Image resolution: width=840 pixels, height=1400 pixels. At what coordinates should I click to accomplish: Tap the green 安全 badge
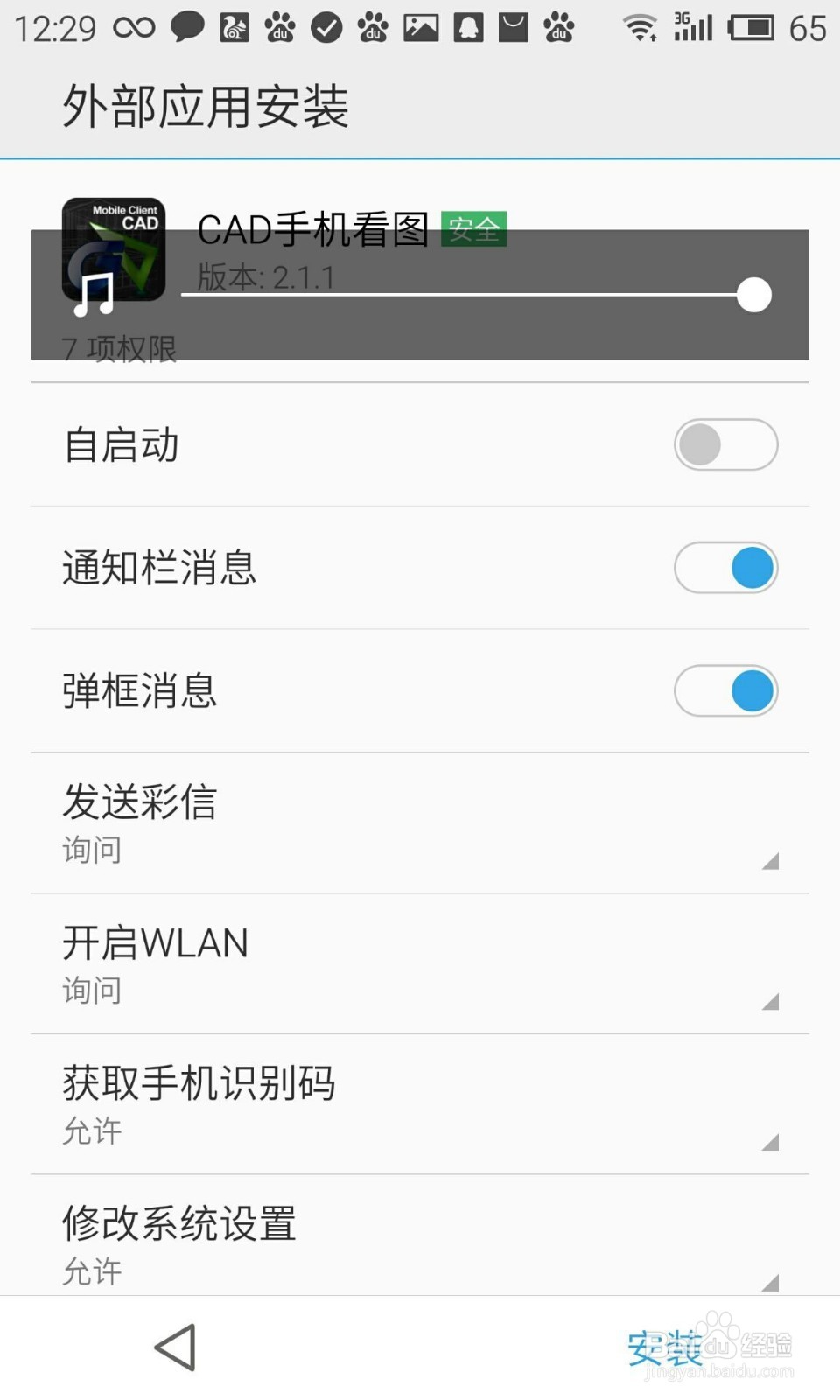click(x=474, y=231)
